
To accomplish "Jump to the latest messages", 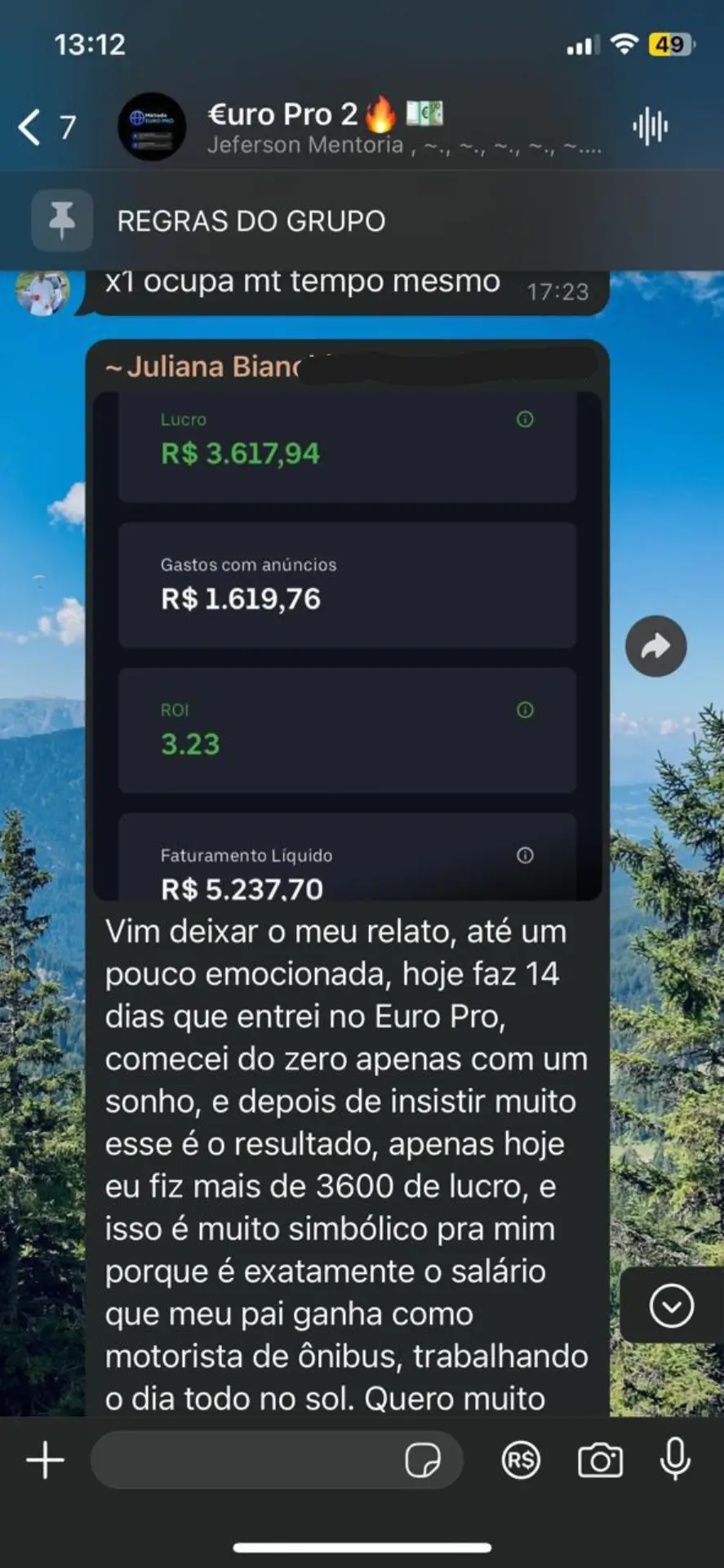I will coord(671,1306).
